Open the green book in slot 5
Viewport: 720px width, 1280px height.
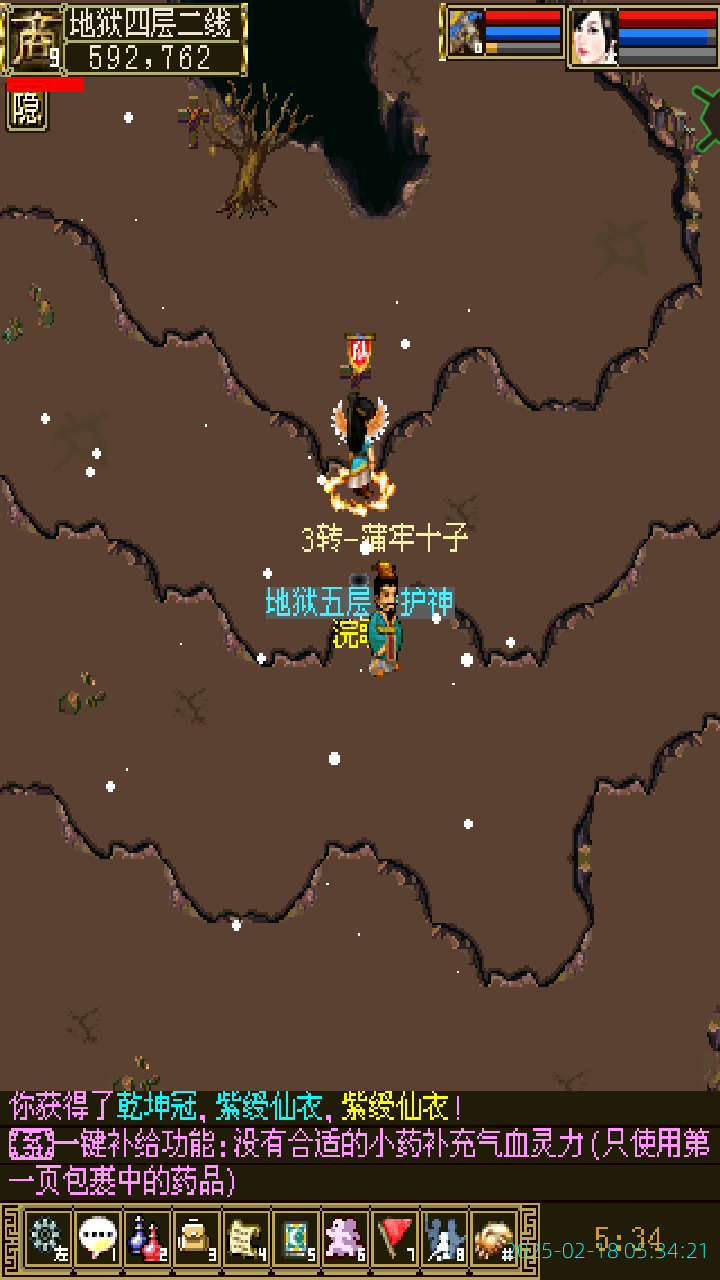click(295, 1238)
